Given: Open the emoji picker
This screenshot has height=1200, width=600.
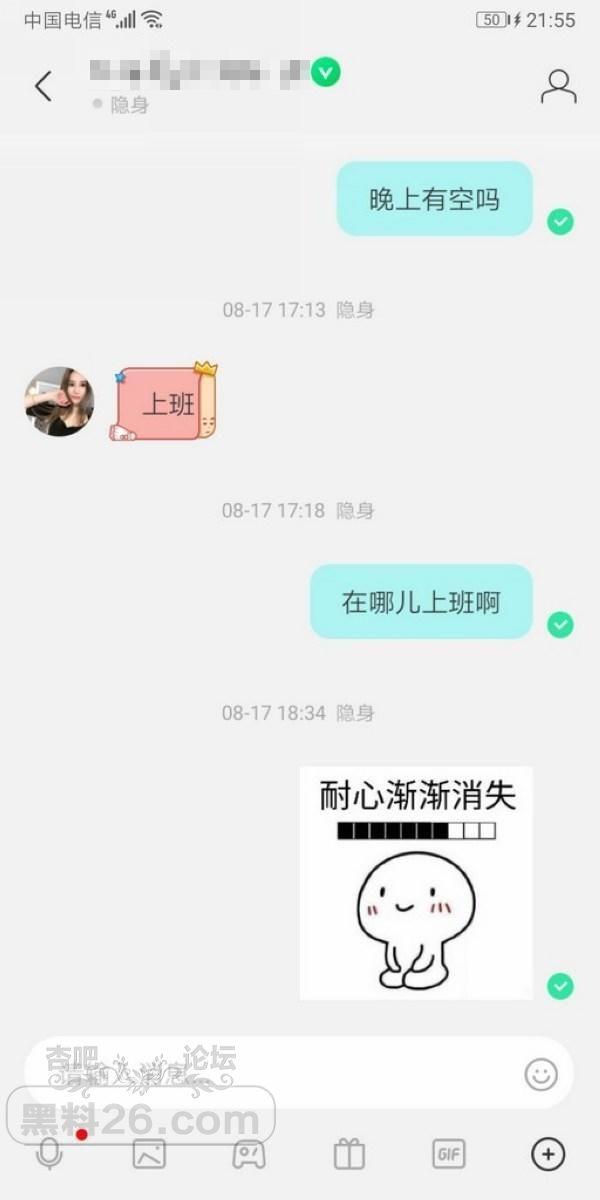Looking at the screenshot, I should pyautogui.click(x=541, y=1074).
